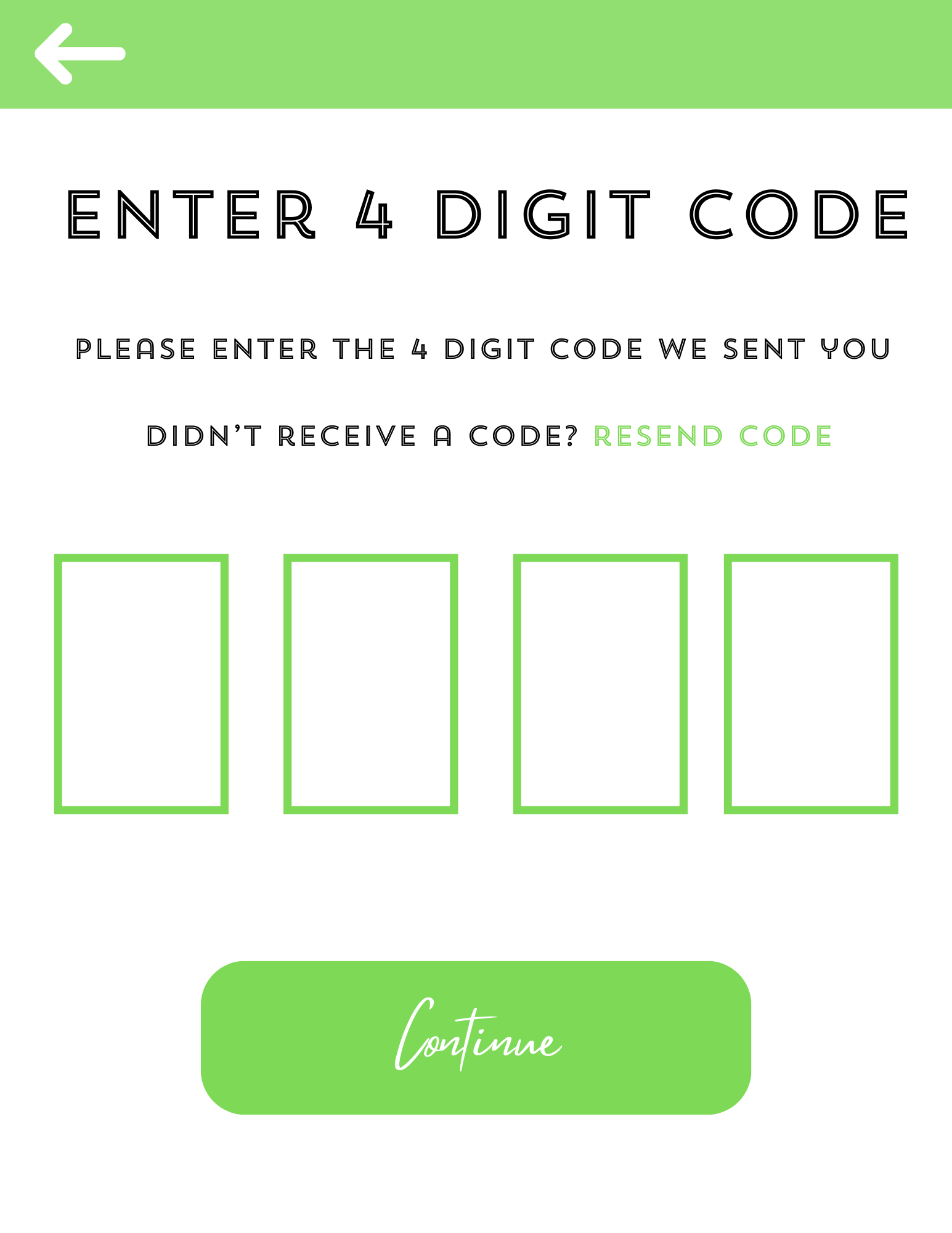
Task: Activate the third code digit box
Action: pos(600,684)
